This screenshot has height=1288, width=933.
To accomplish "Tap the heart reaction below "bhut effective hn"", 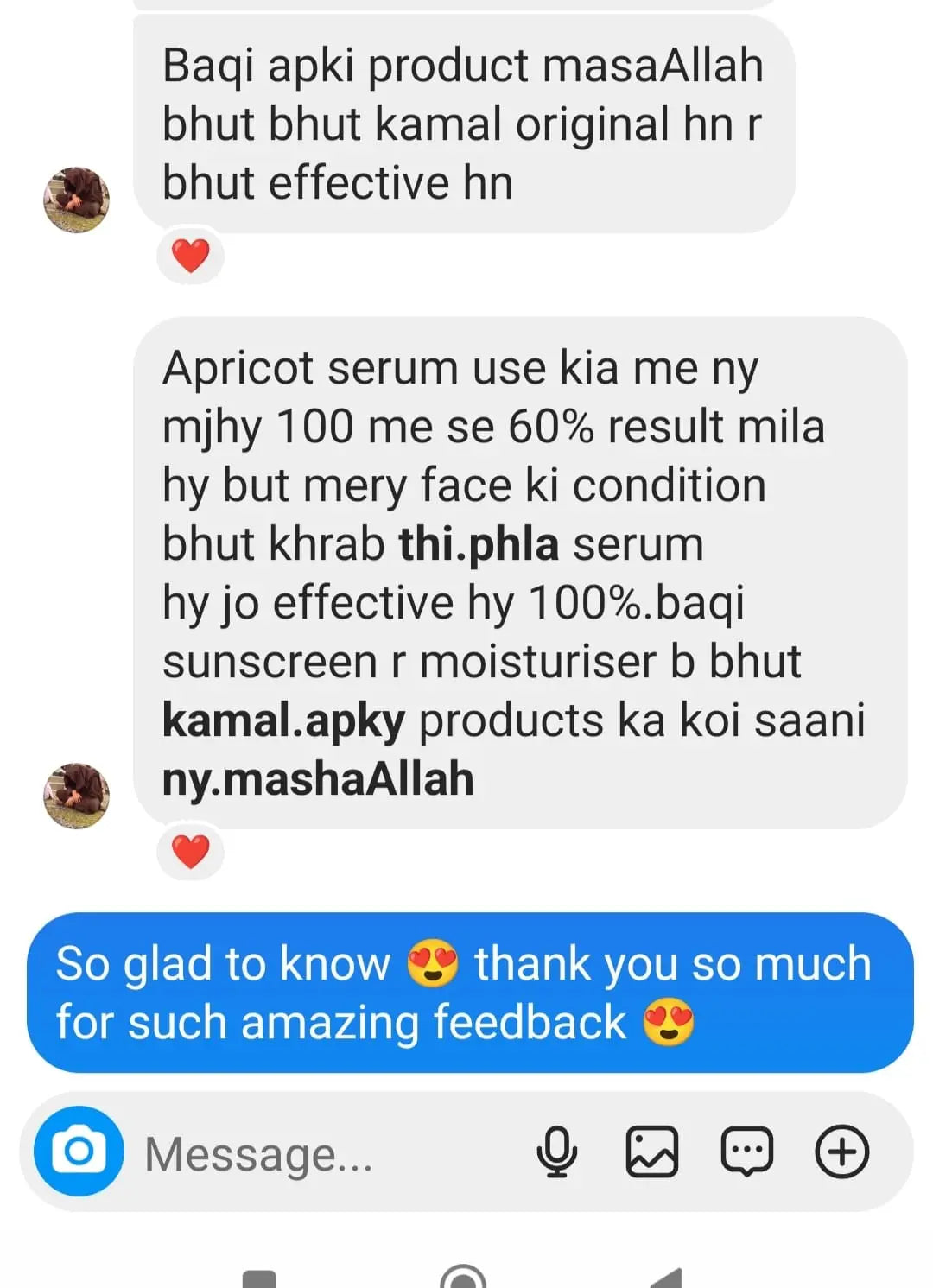I will pos(190,256).
